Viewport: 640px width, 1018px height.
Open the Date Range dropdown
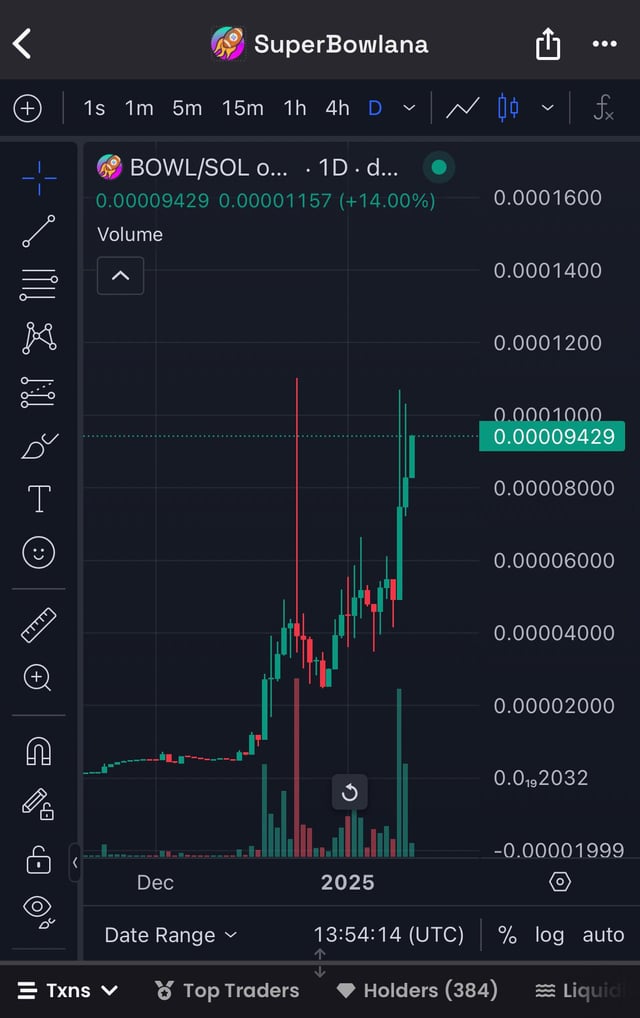171,935
